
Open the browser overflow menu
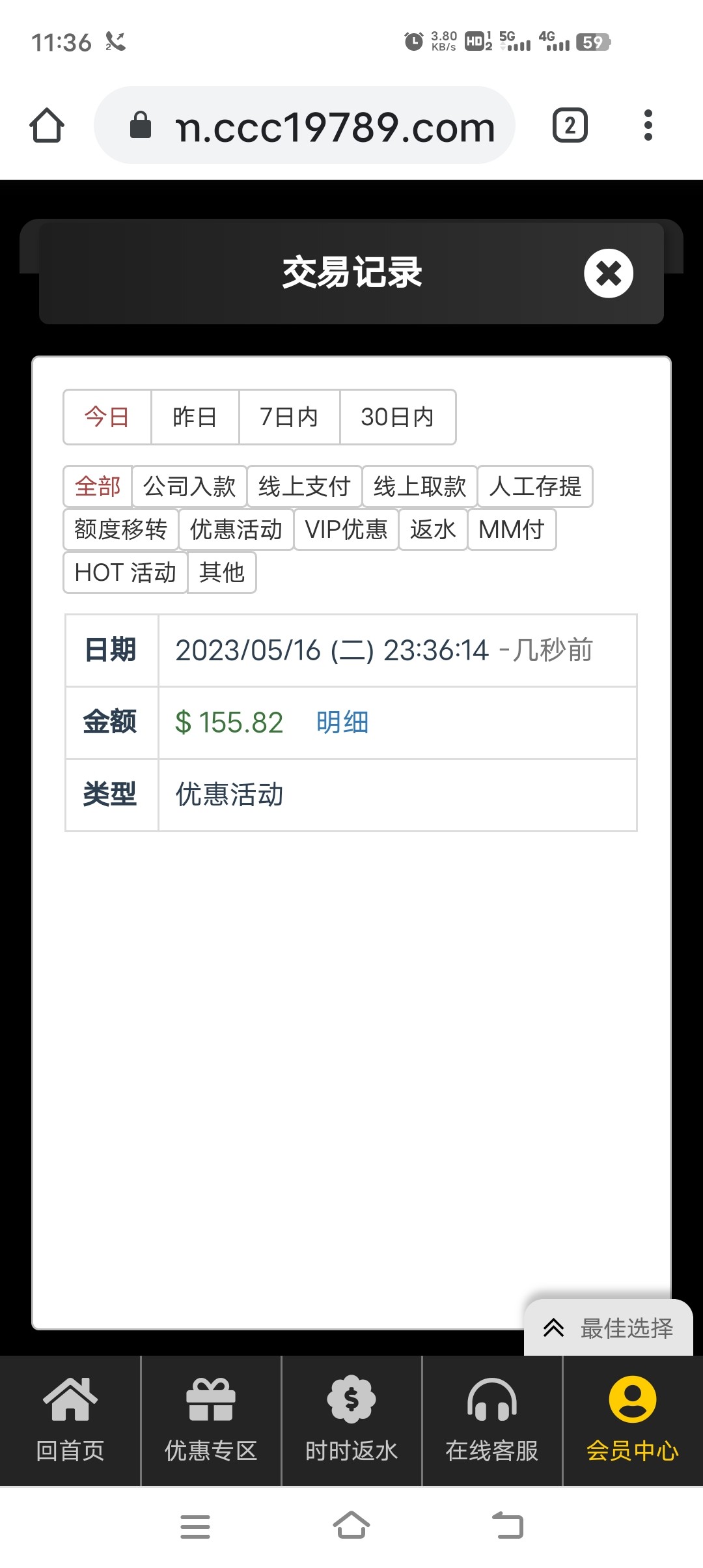click(648, 125)
